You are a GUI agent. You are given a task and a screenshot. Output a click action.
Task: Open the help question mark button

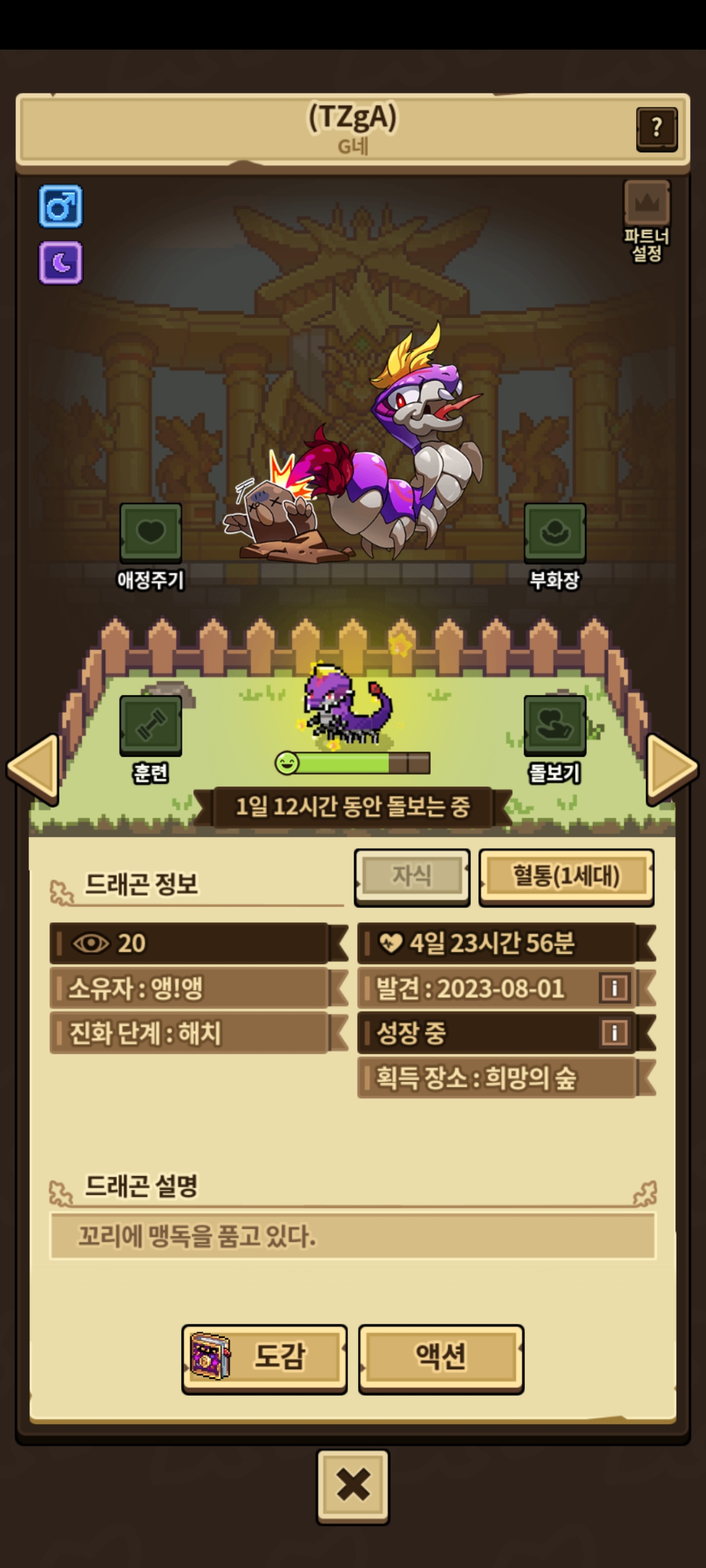click(656, 129)
